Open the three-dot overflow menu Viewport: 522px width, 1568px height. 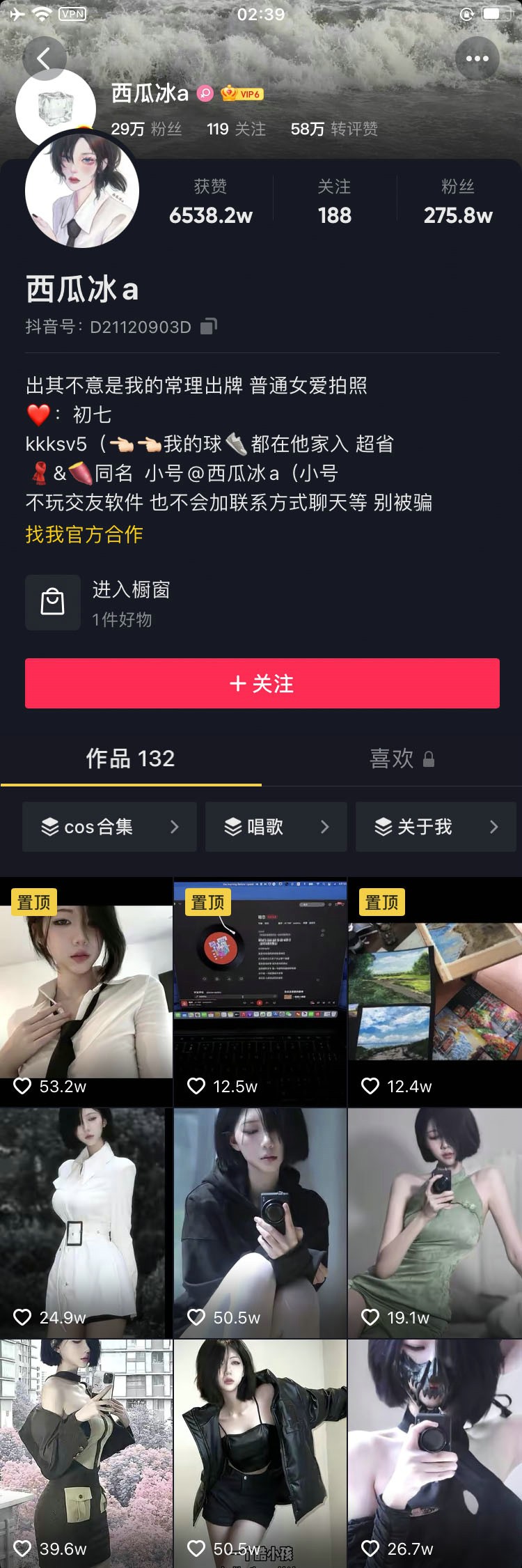(477, 59)
